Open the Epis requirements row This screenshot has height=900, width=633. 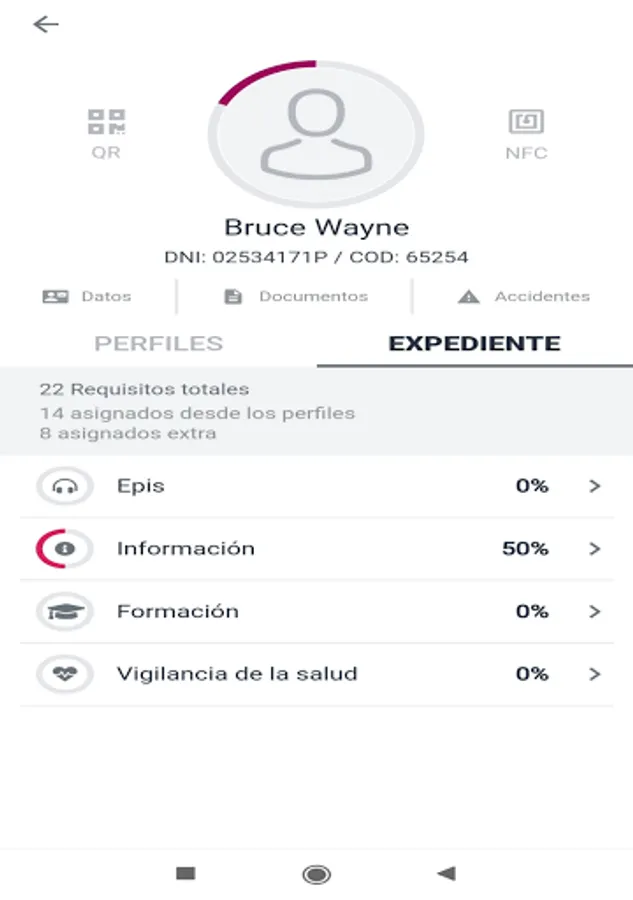(316, 486)
